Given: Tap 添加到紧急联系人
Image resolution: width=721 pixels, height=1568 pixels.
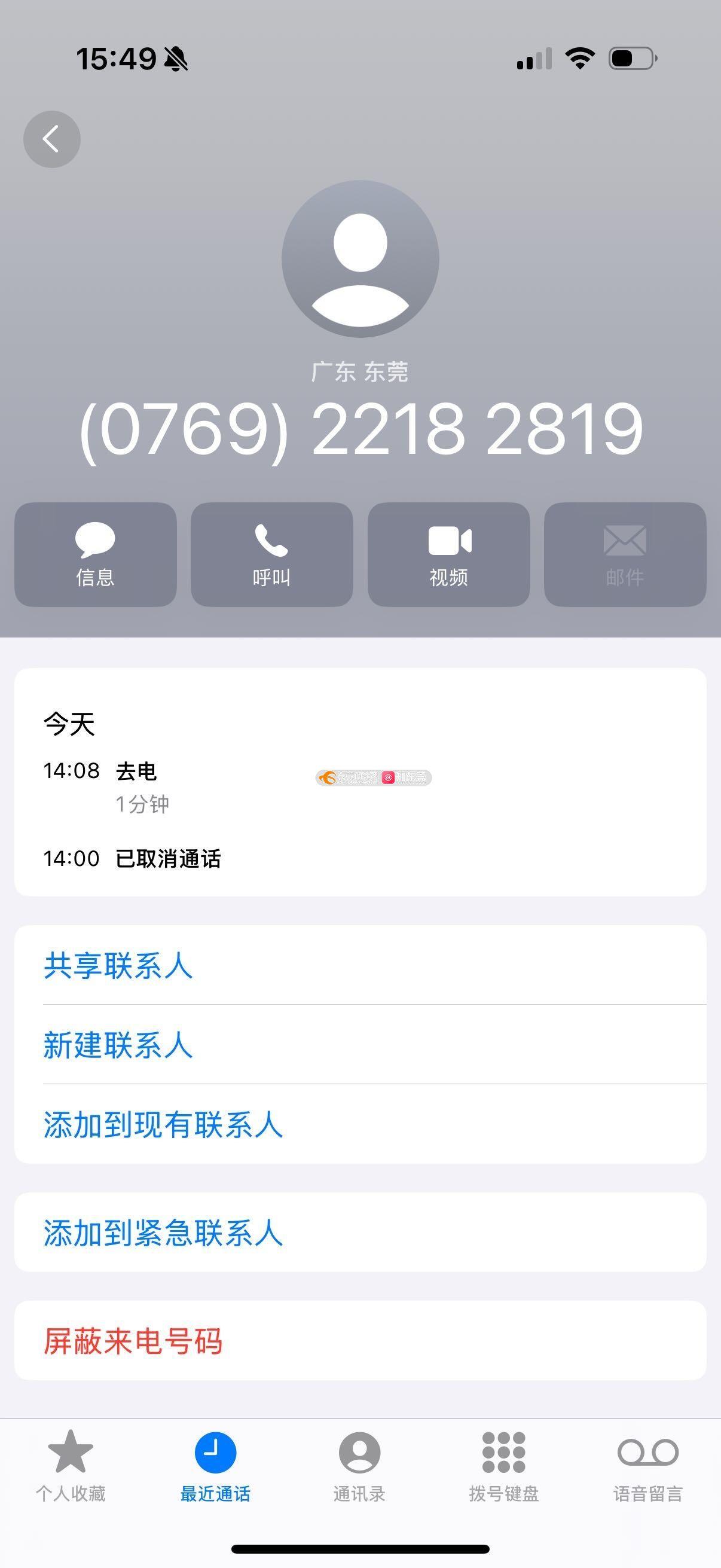Looking at the screenshot, I should [360, 1233].
